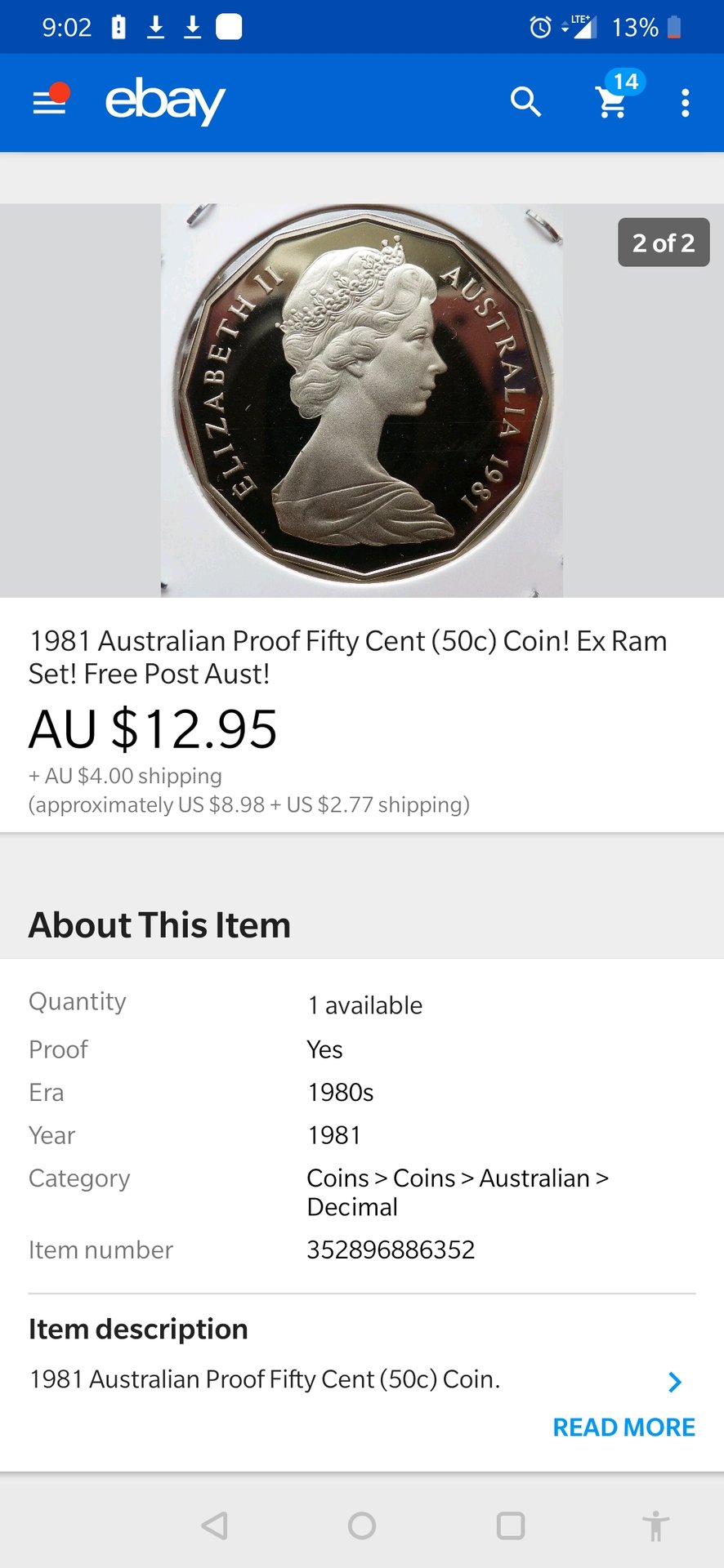The height and width of the screenshot is (1568, 724).
Task: Tap the eBay logo
Action: [165, 102]
